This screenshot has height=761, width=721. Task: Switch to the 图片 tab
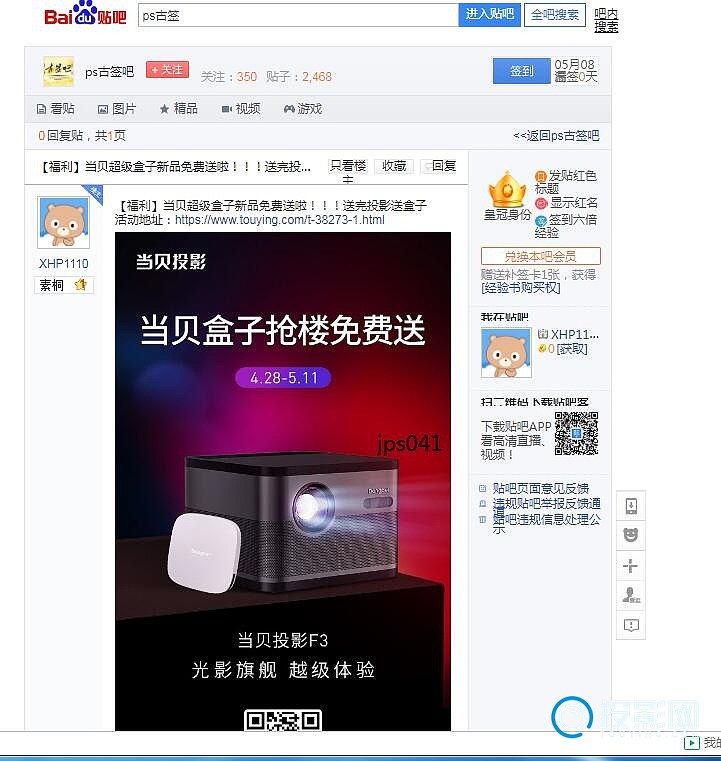pos(117,109)
